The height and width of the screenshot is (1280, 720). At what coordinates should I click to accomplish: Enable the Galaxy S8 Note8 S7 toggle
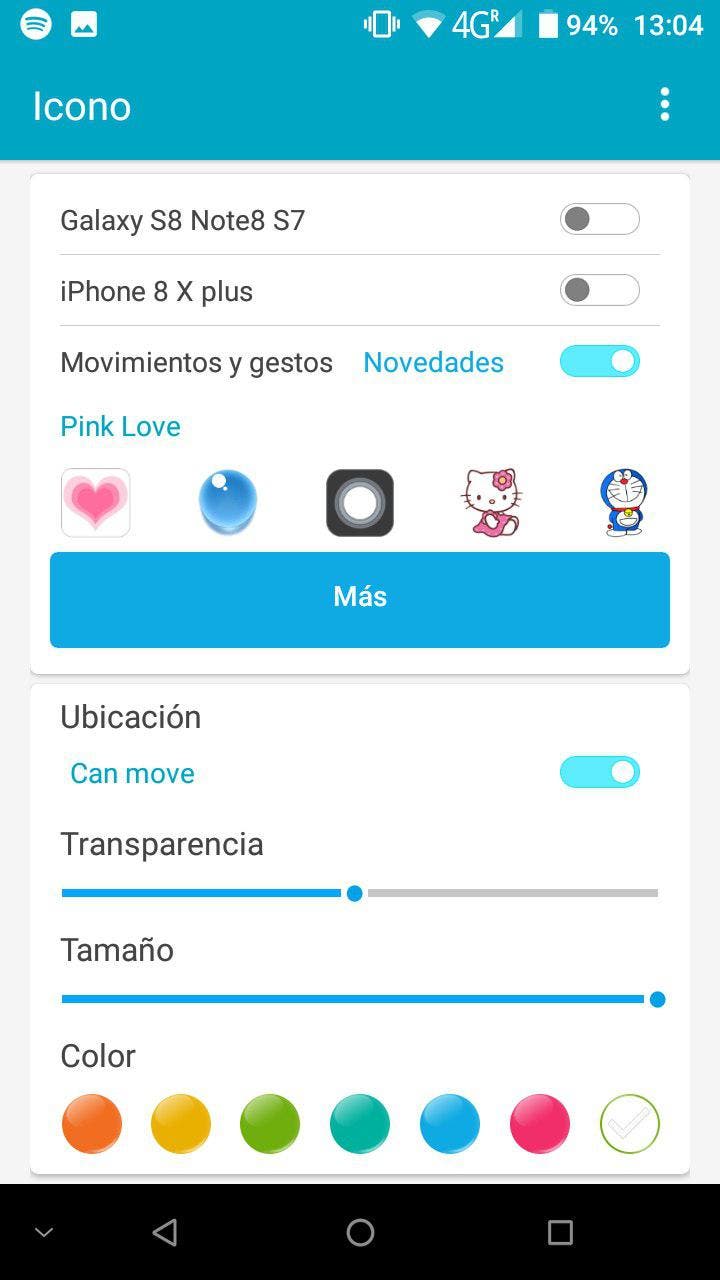(x=599, y=219)
